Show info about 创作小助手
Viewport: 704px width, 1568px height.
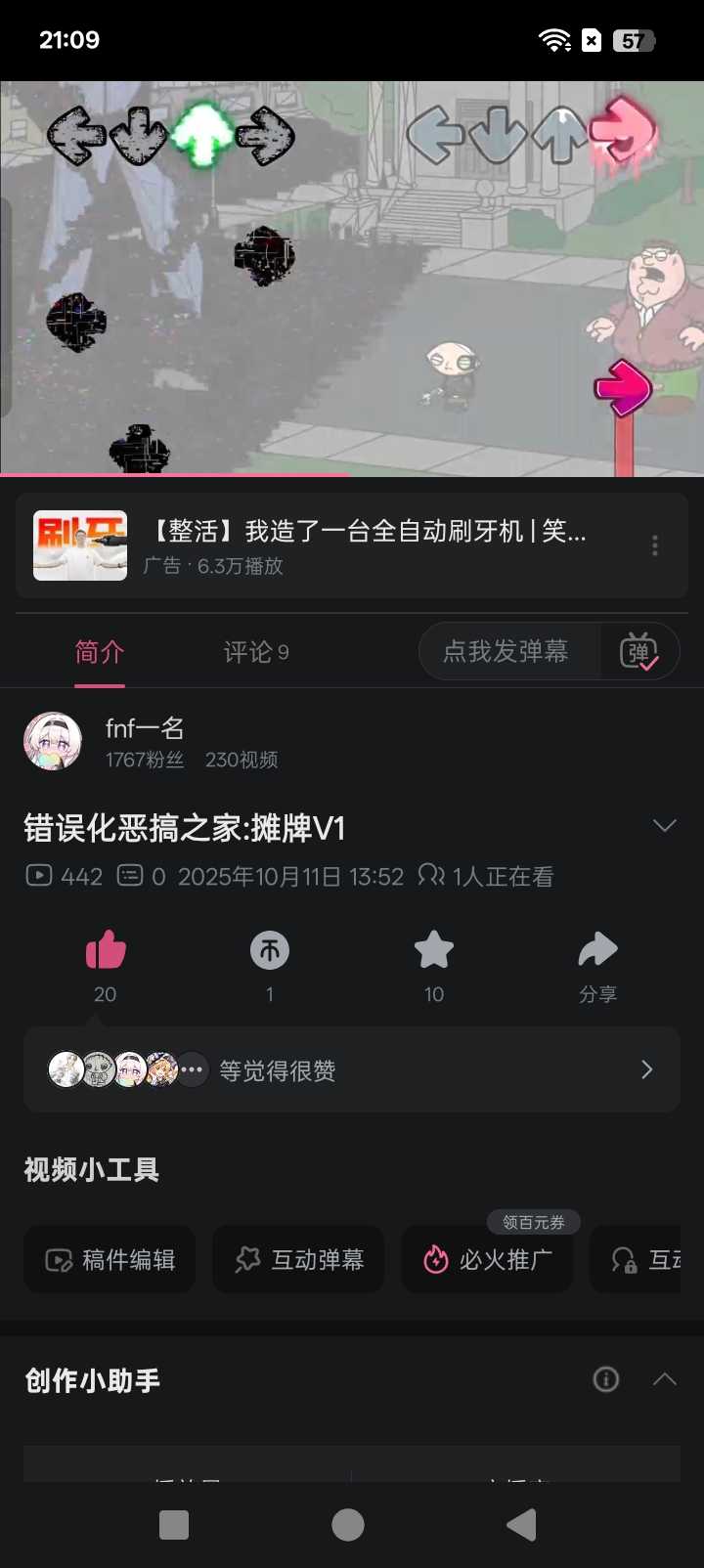[x=606, y=1379]
